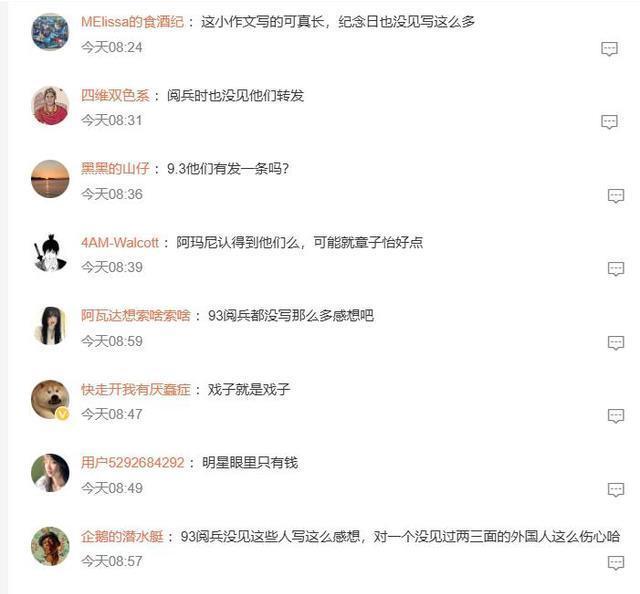Reply to 阿瓦达想索啥索啥's comment
The width and height of the screenshot is (640, 594).
click(616, 343)
